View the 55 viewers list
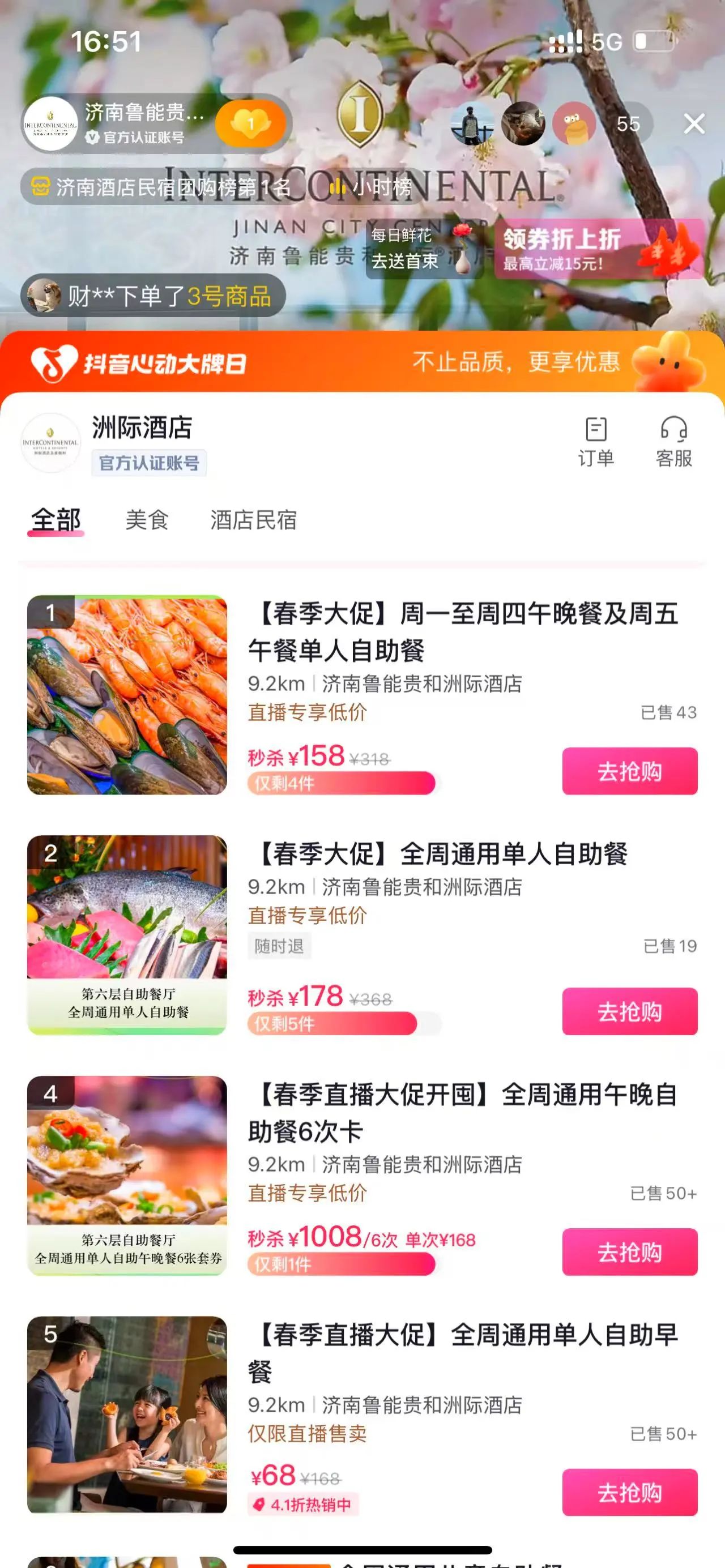 pyautogui.click(x=628, y=124)
